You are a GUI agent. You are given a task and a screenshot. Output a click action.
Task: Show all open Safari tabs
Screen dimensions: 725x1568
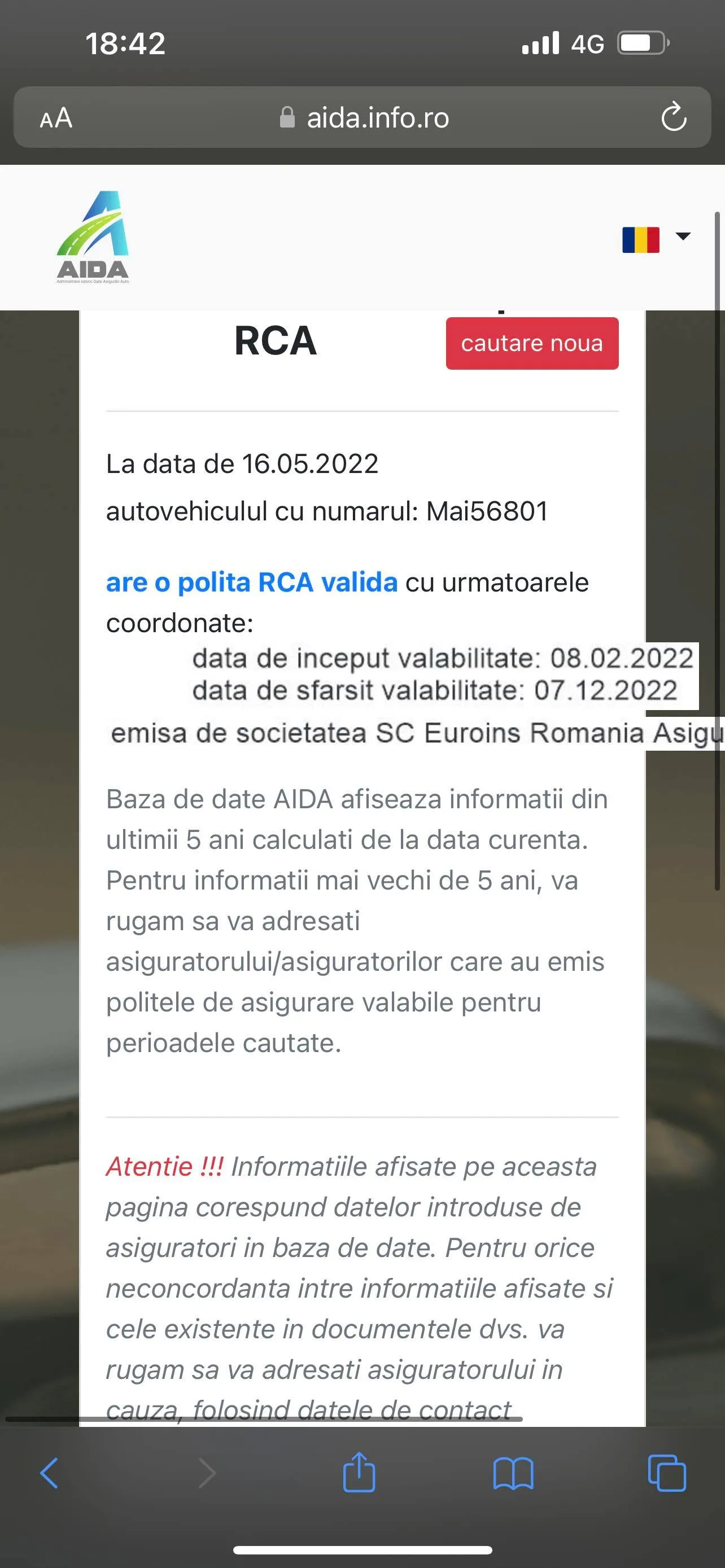click(667, 1473)
